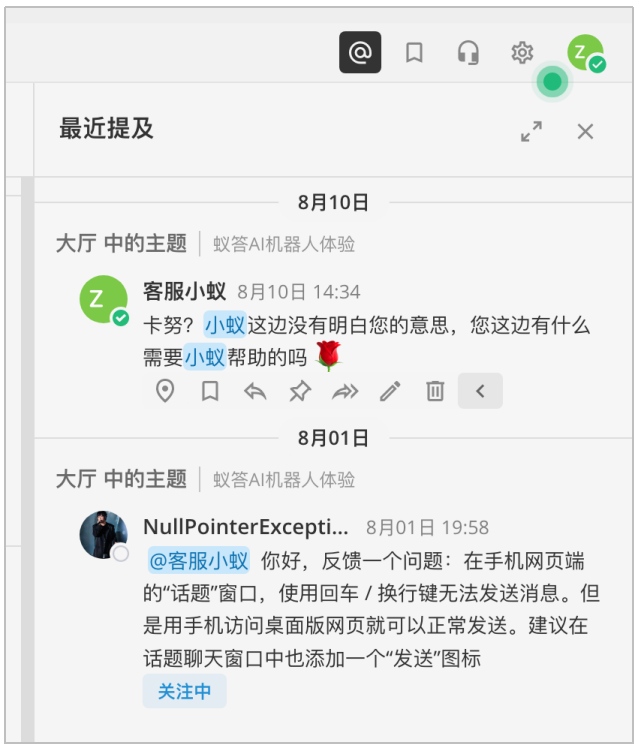This screenshot has width=638, height=750.
Task: Edit 客服小蚁's message
Action: coord(390,391)
